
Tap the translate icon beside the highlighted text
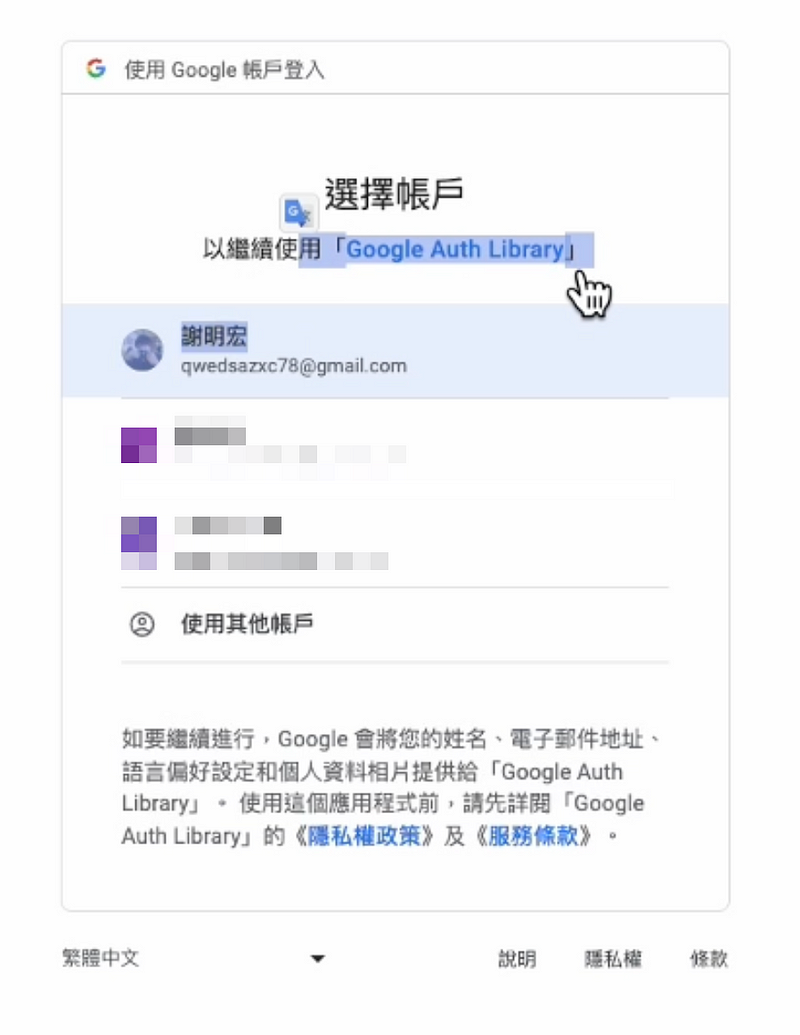click(297, 212)
